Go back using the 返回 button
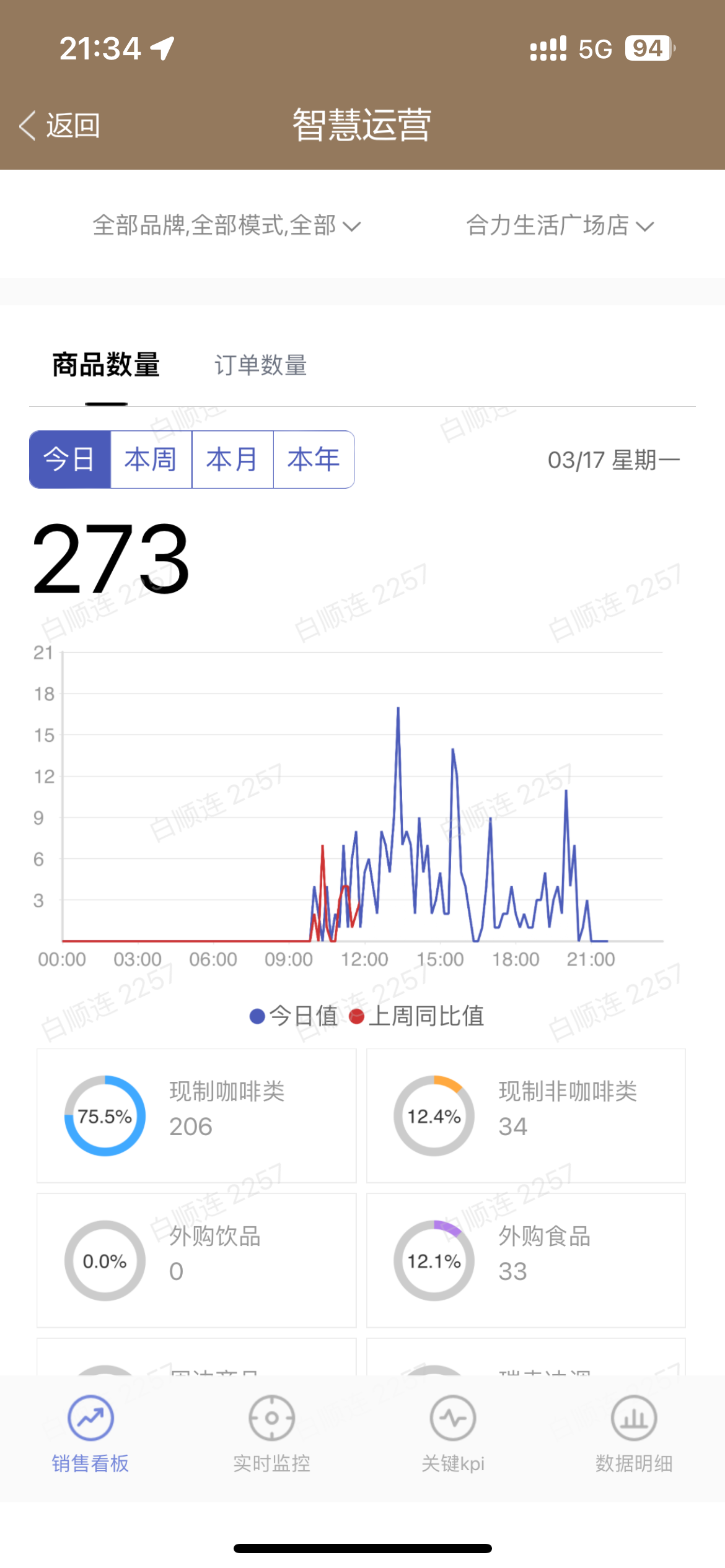 [x=60, y=126]
